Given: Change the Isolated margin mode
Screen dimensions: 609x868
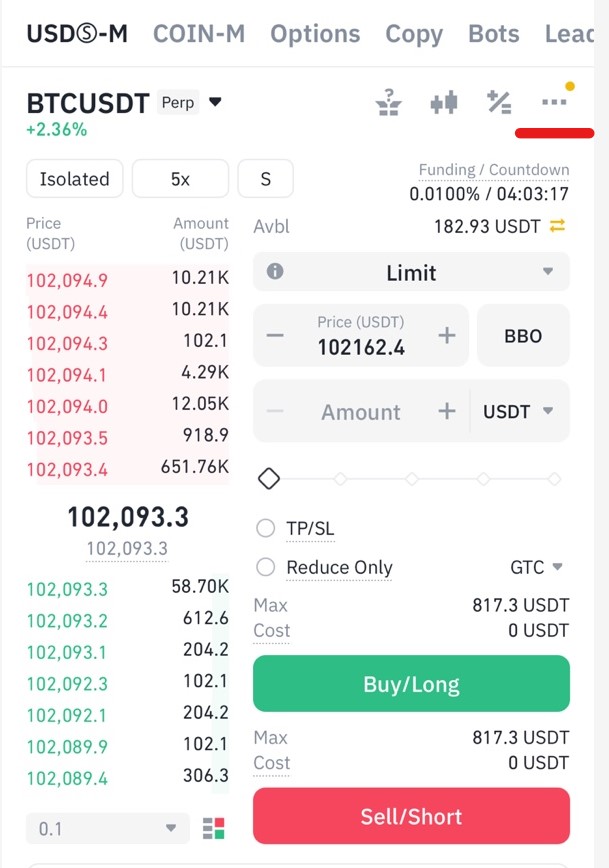Looking at the screenshot, I should click(x=74, y=179).
